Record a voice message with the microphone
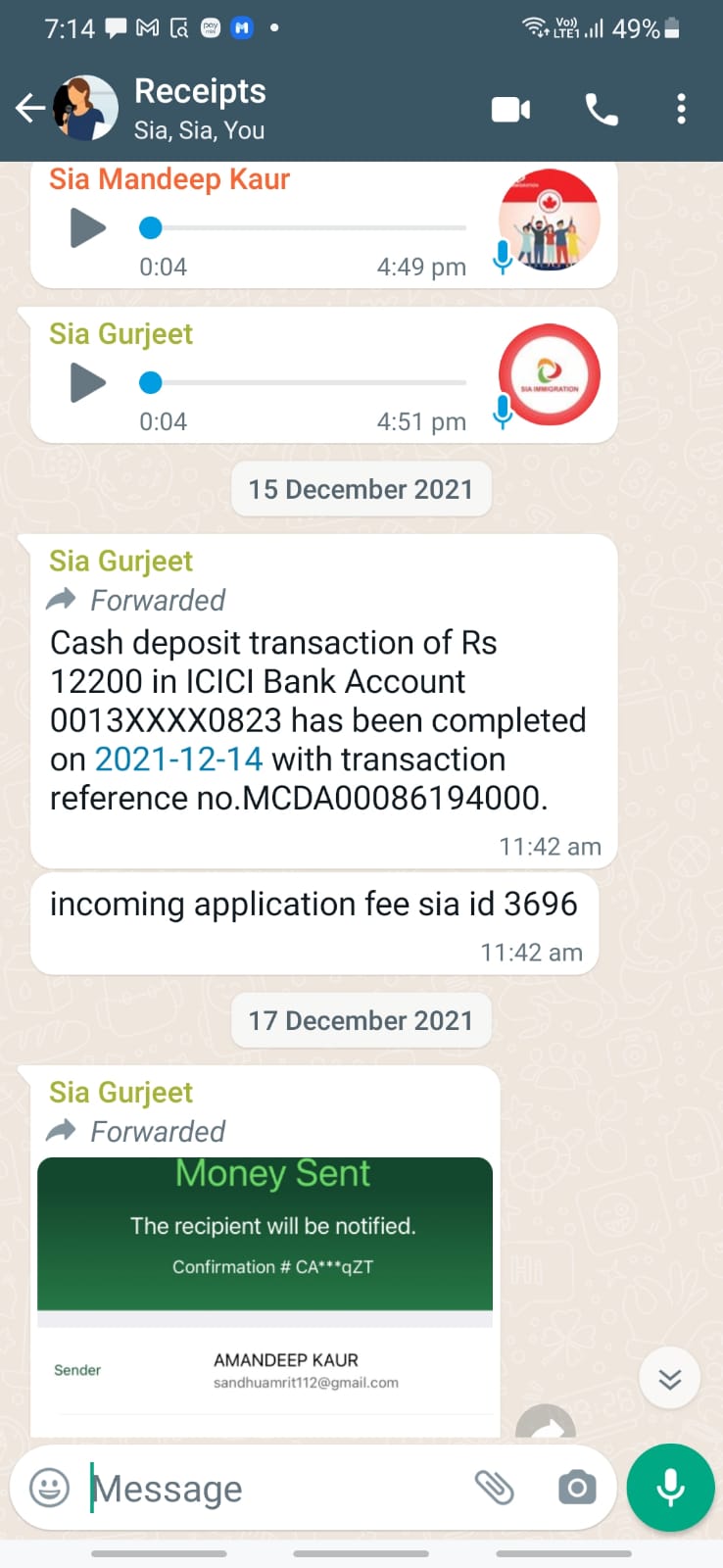The height and width of the screenshot is (1568, 723). click(x=670, y=1488)
